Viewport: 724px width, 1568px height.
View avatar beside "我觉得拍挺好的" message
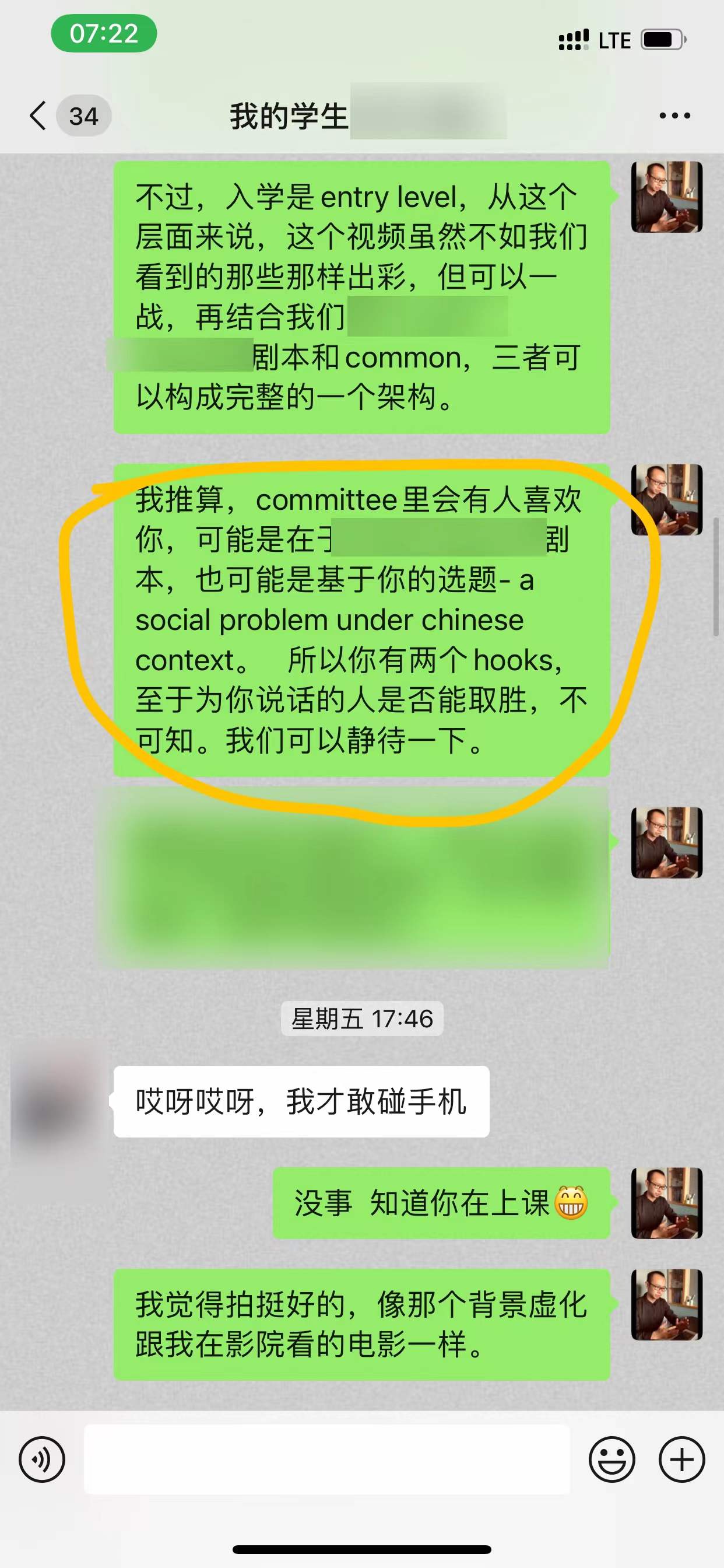667,1304
